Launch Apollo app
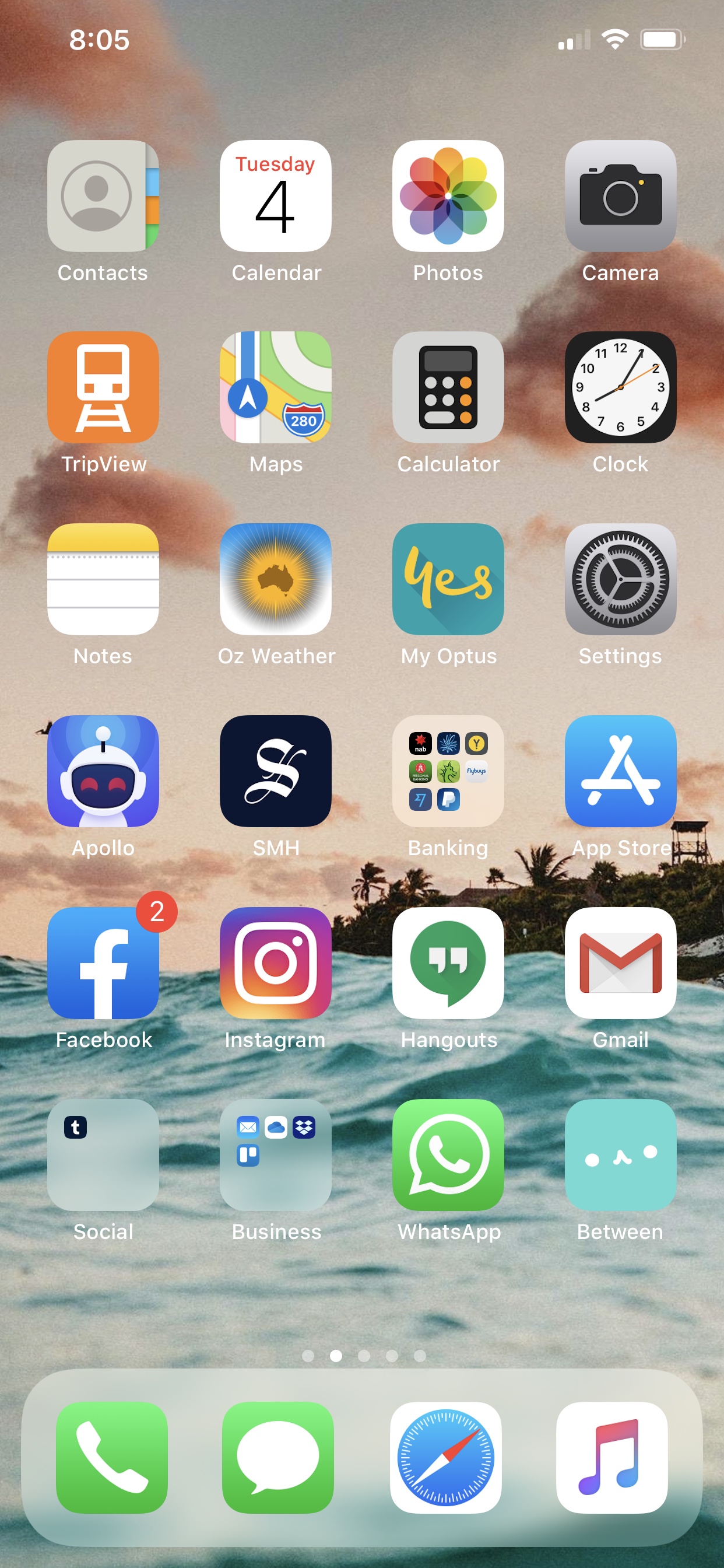This screenshot has width=724, height=1568. click(103, 771)
